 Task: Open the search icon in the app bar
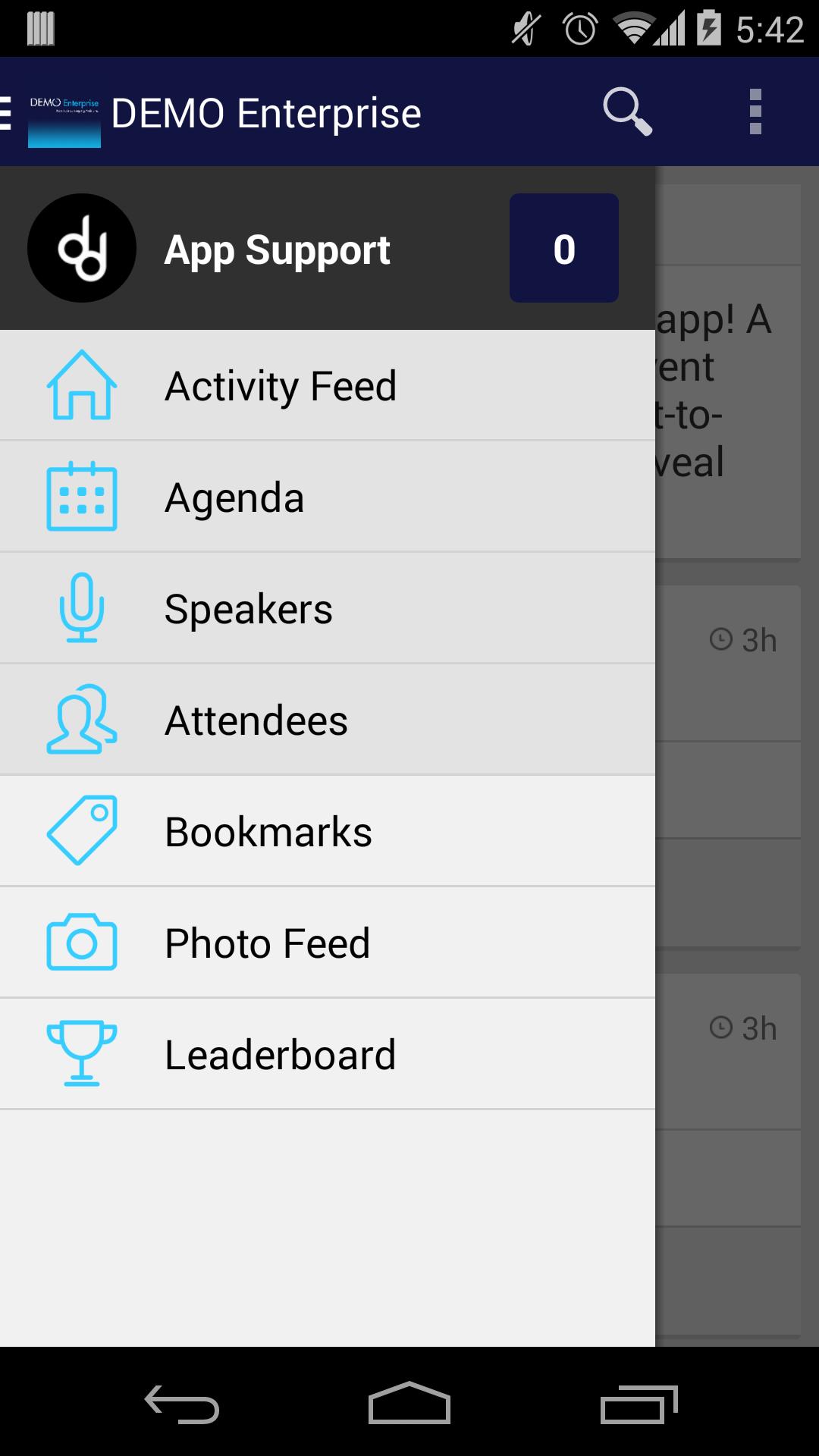627,111
